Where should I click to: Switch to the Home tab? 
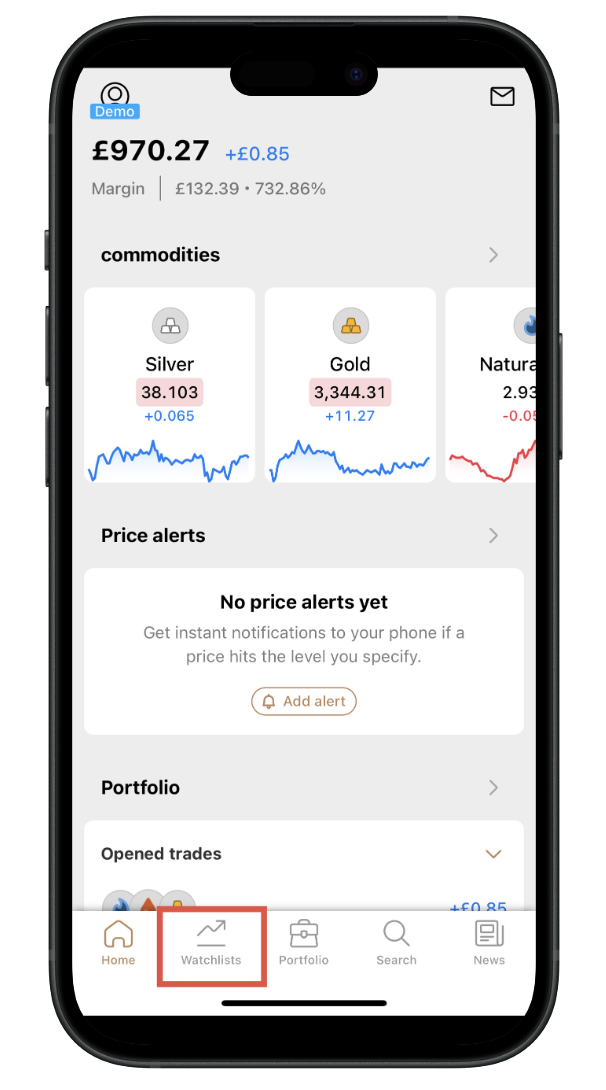click(118, 943)
